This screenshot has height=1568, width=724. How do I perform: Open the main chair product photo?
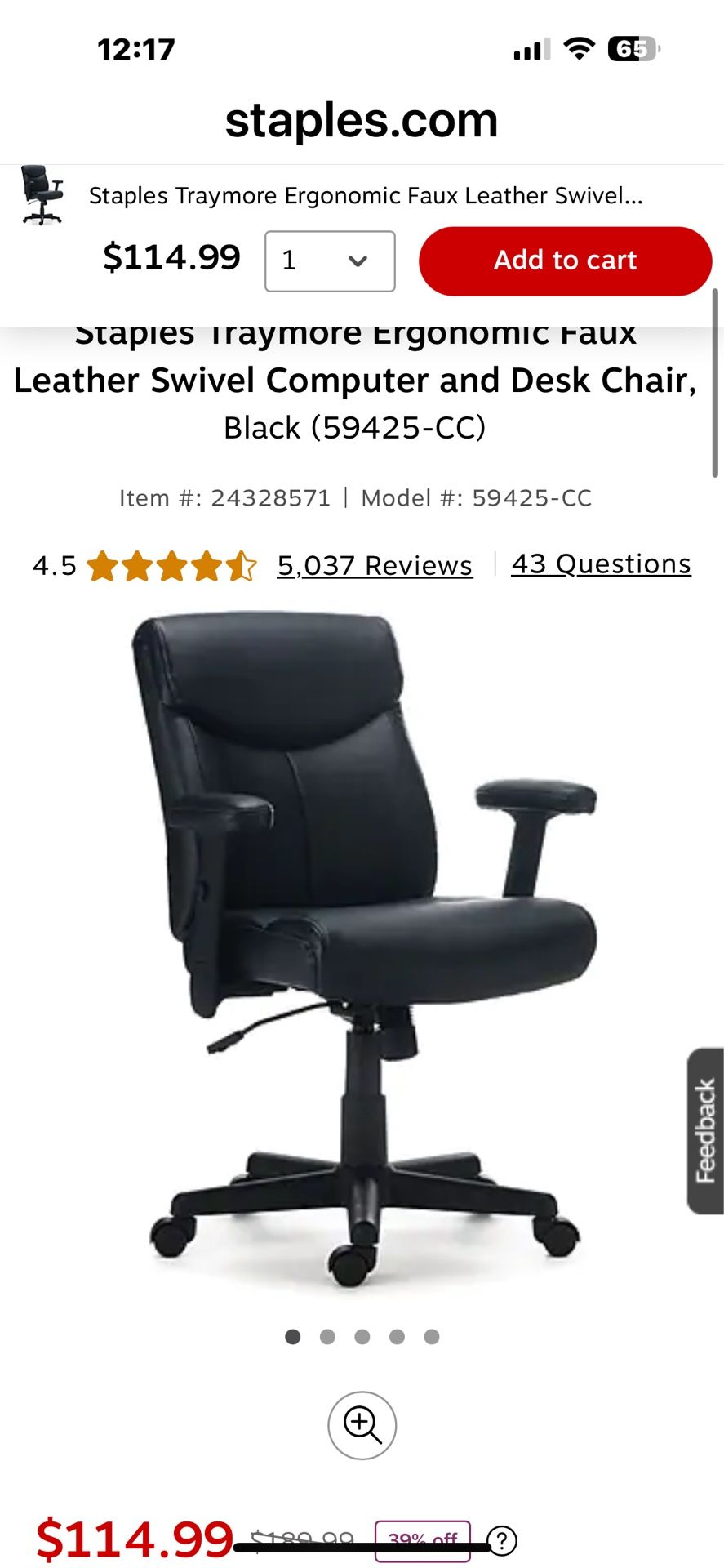363,947
